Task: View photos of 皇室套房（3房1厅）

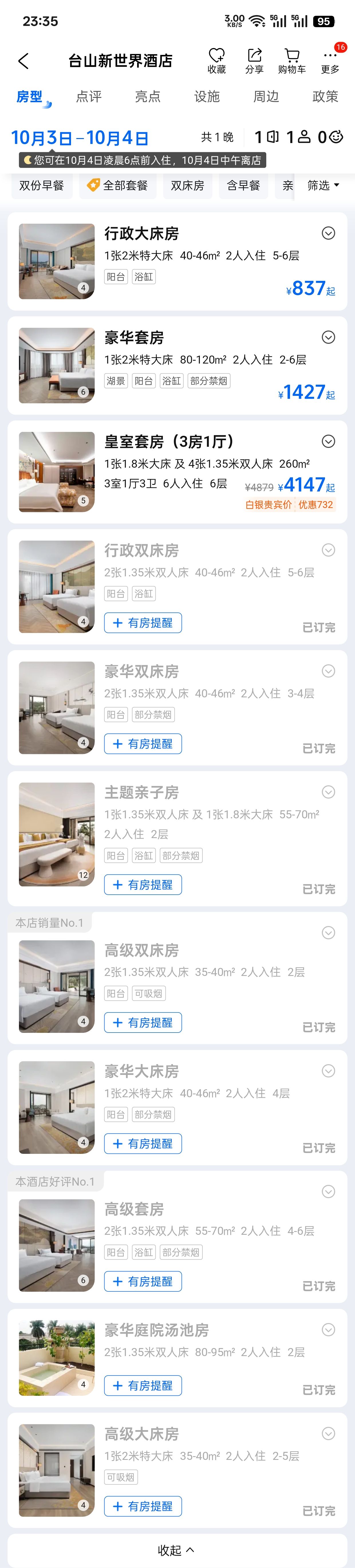Action: 57,472
